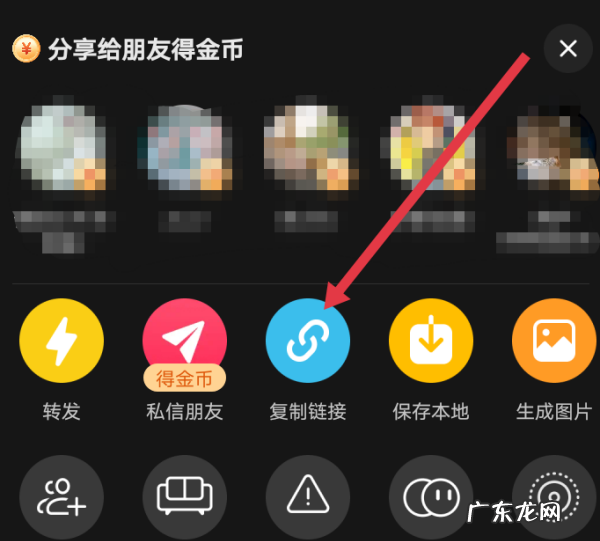Save the video with 保存本地
Viewport: 600px width, 541px height.
[x=431, y=342]
